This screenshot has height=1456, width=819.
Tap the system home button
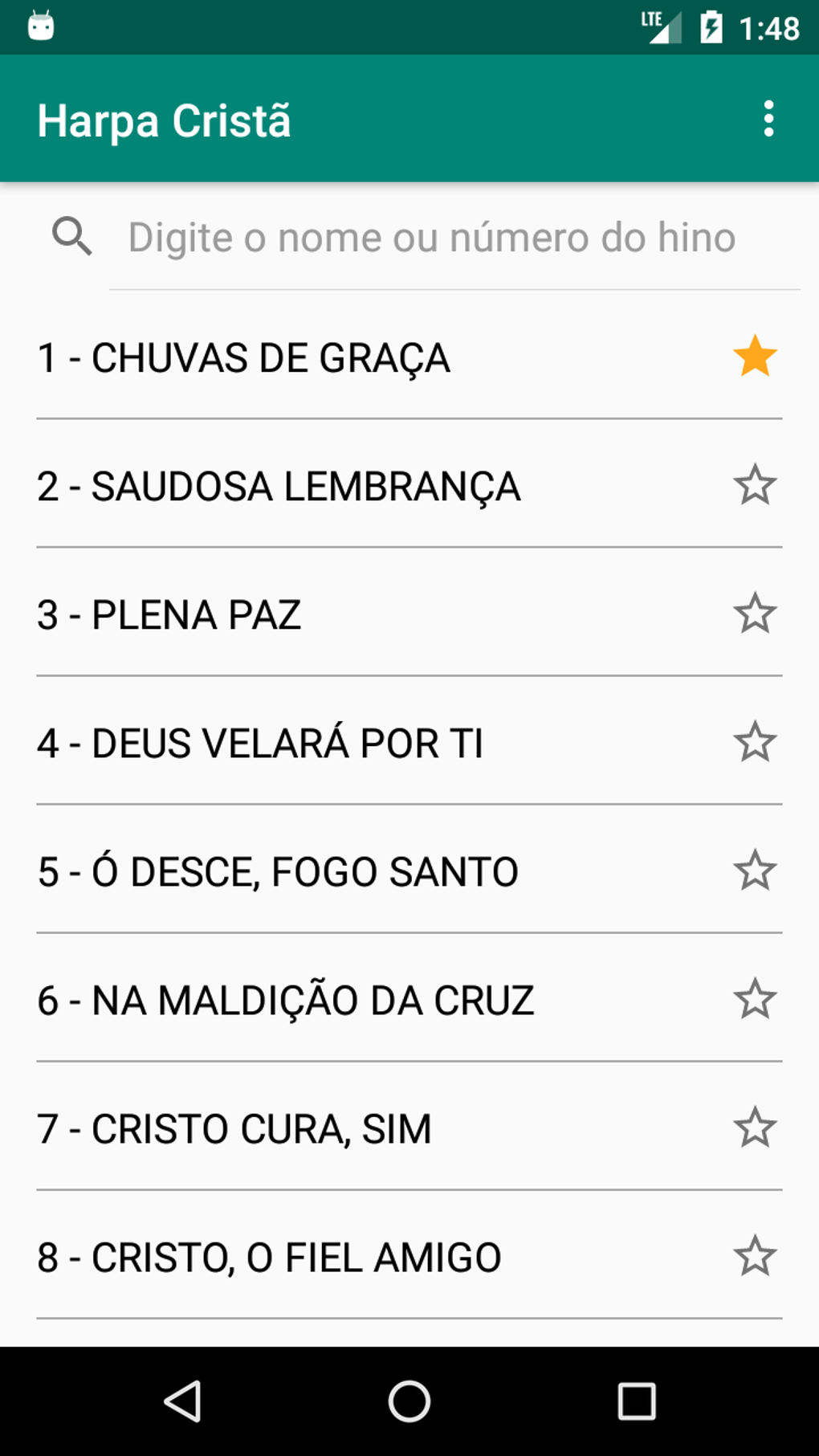pyautogui.click(x=409, y=1401)
